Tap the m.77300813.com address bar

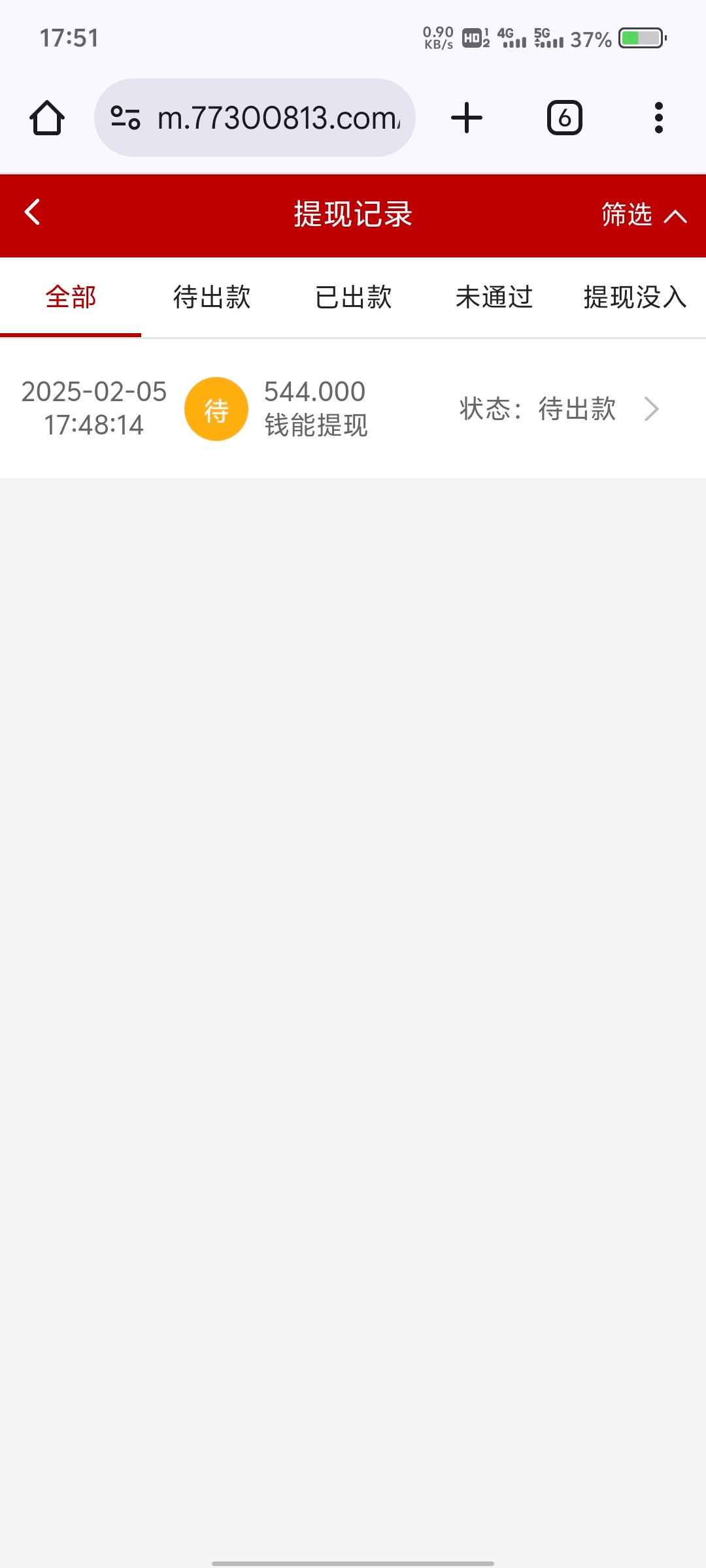pyautogui.click(x=255, y=118)
